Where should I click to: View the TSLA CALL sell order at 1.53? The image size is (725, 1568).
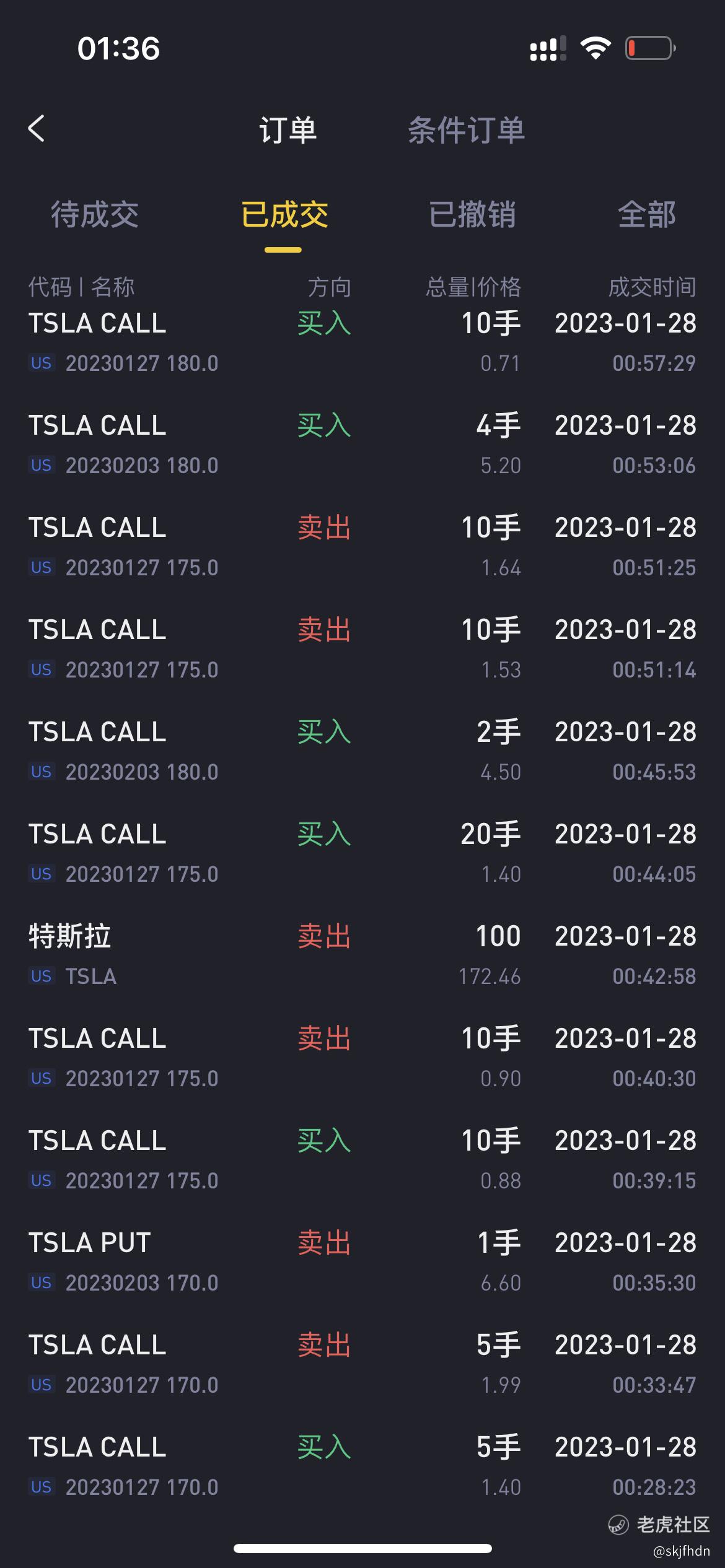tap(362, 648)
